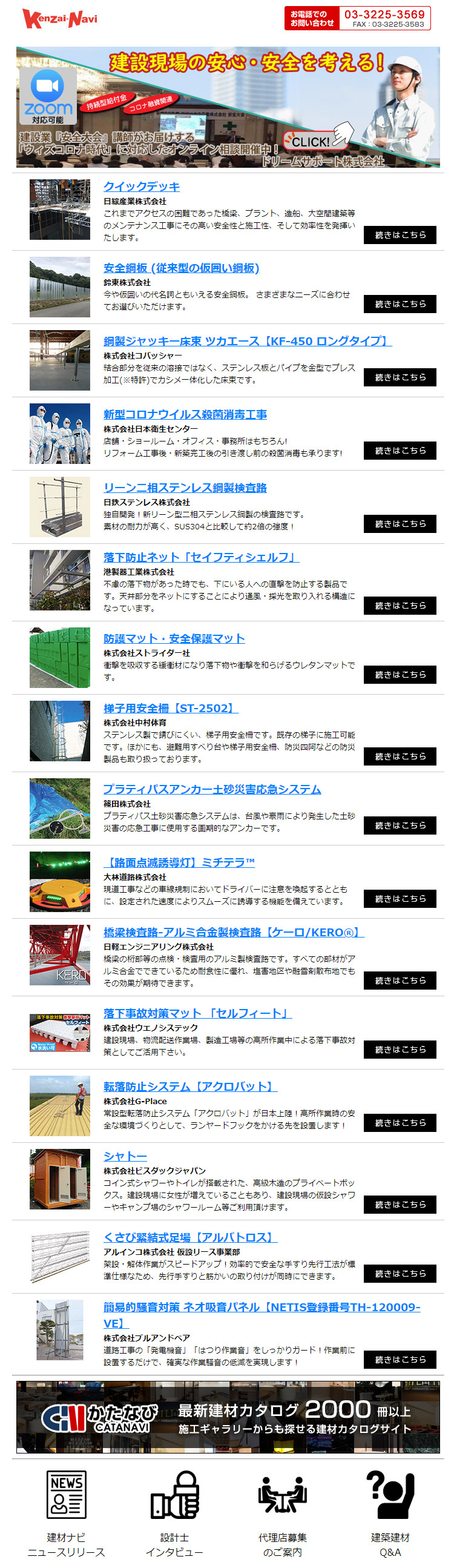
Task: Tap 続きはこちら for リーン二相ステンレス鋼製検査路
Action: coord(400,523)
